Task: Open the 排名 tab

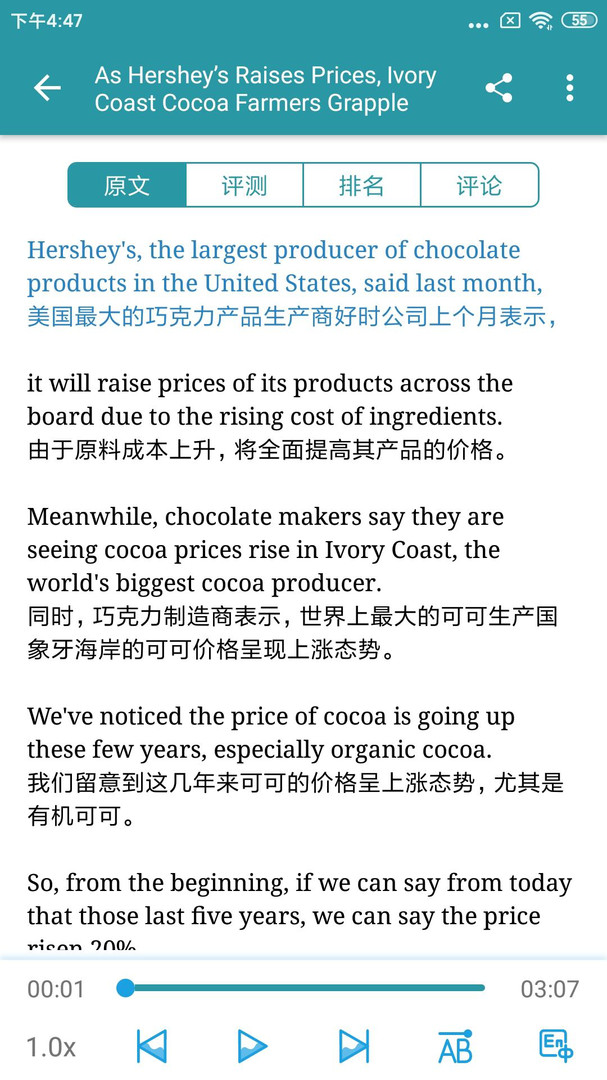Action: (361, 185)
